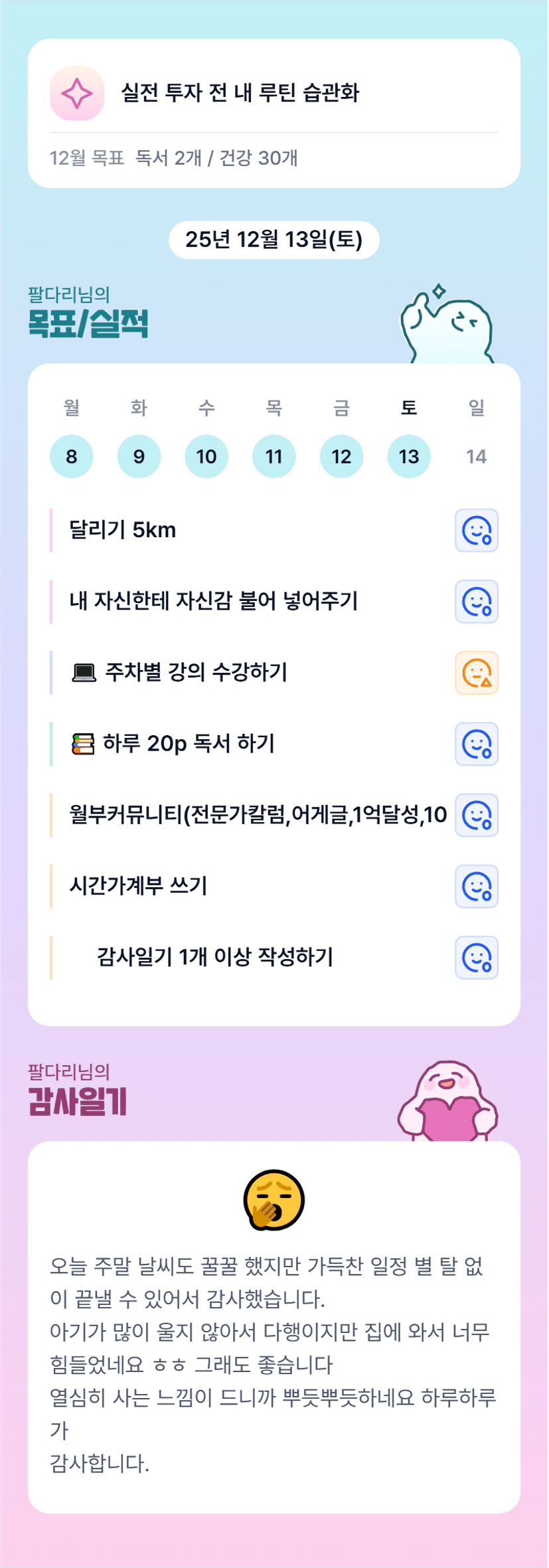
Task: Tap status icon for 월부커뮤니티 goal
Action: pos(476,815)
